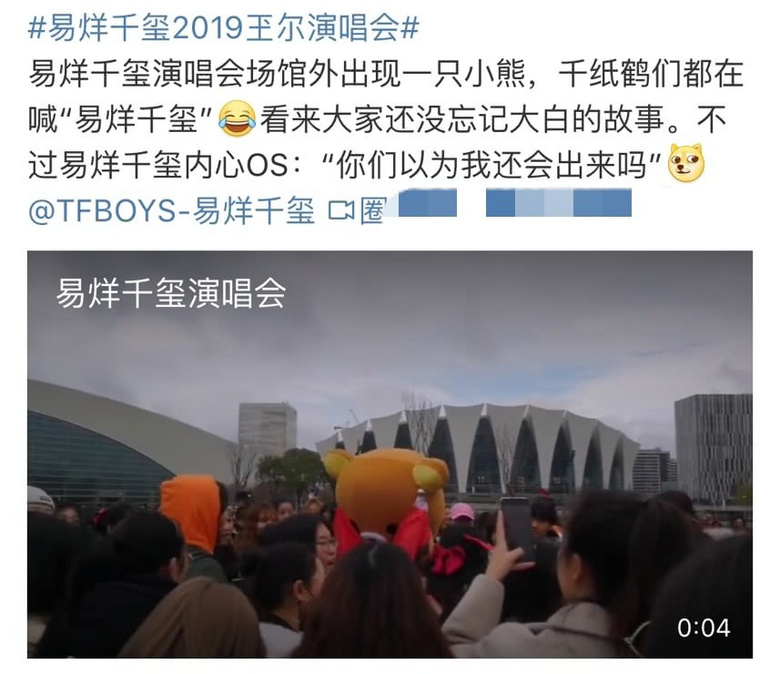Open the #易烊千玺2019王尔演唱会# hashtag
The image size is (780, 674).
pyautogui.click(x=223, y=28)
